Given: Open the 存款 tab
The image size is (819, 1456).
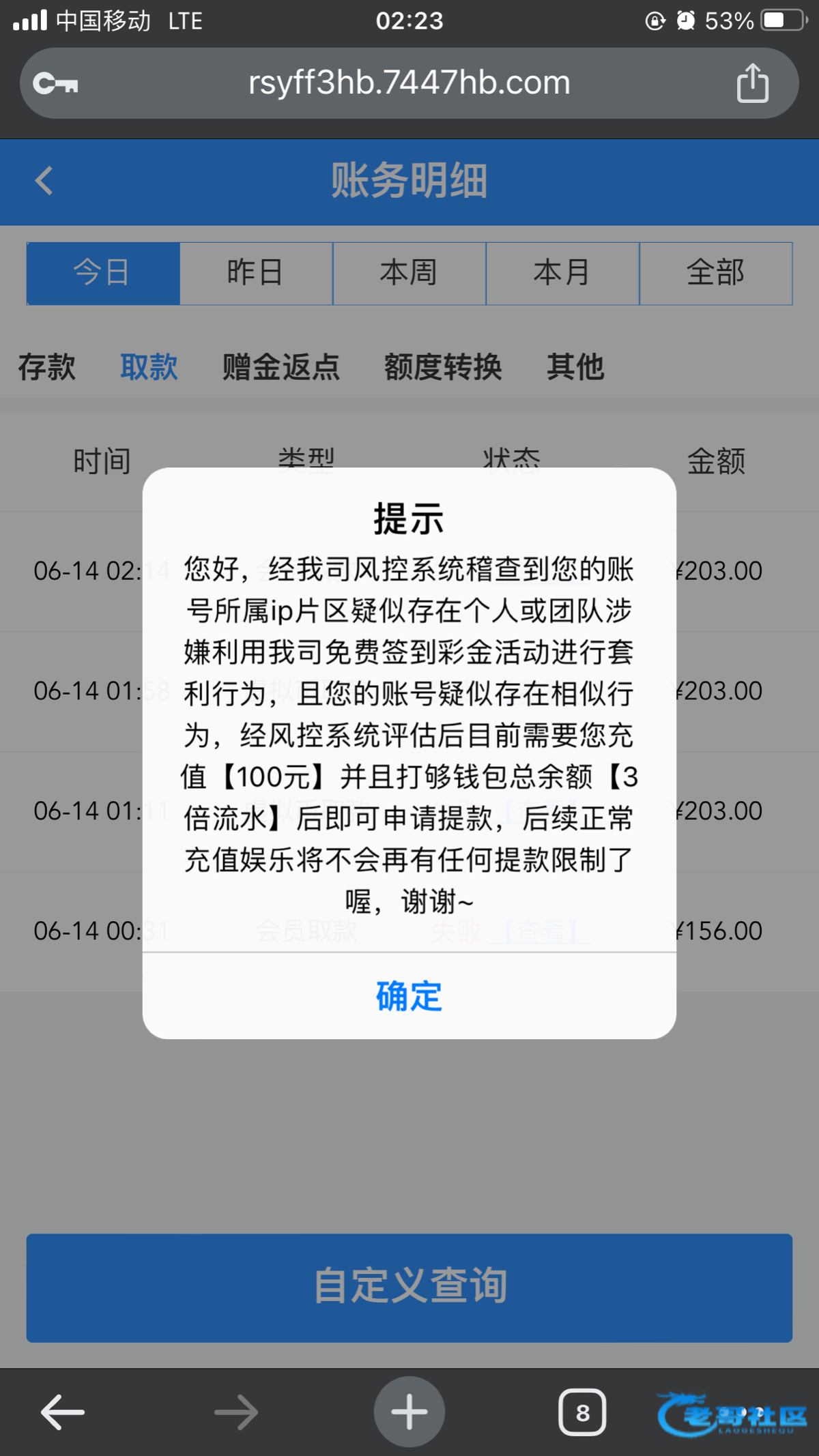Looking at the screenshot, I should point(46,367).
